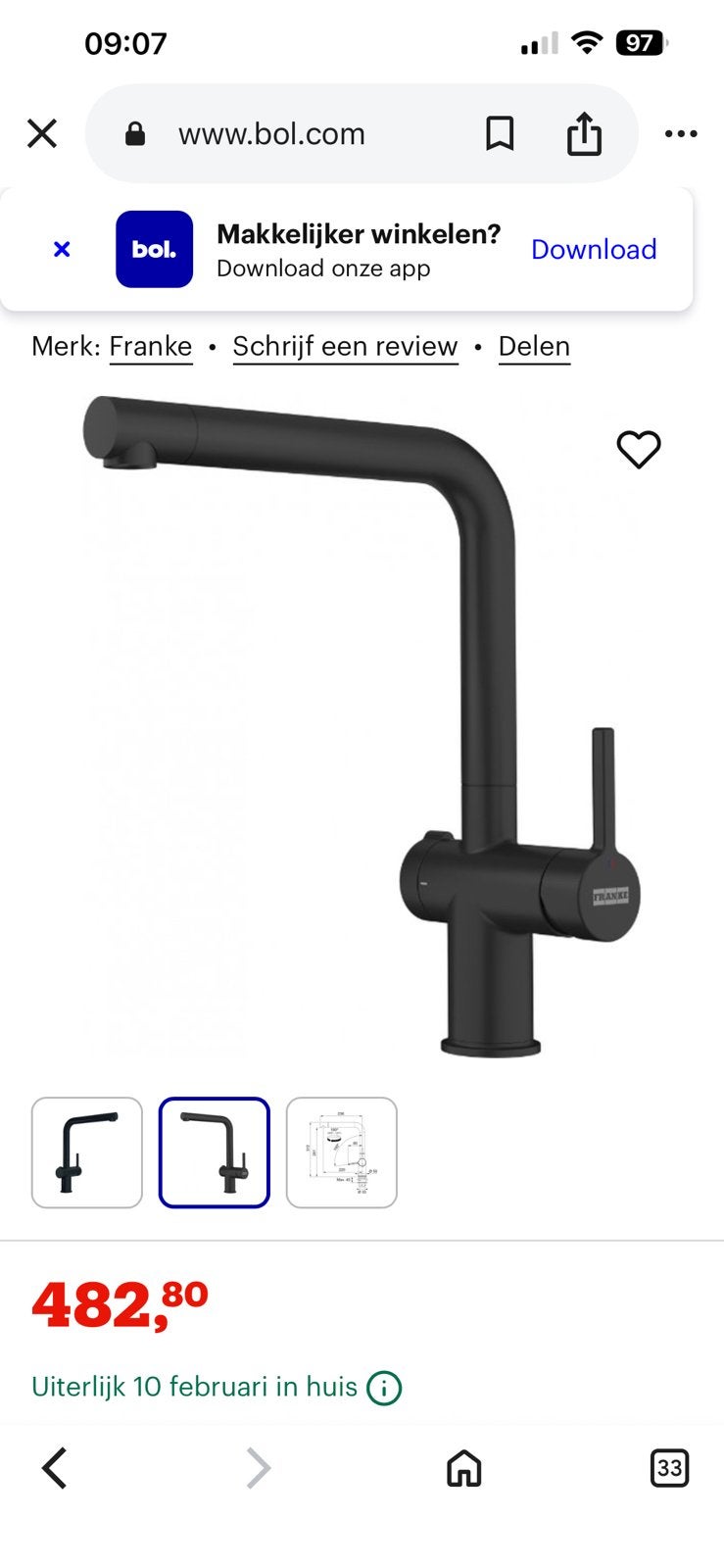Image resolution: width=724 pixels, height=1568 pixels.
Task: Open the delivery info icon
Action: [x=384, y=1388]
